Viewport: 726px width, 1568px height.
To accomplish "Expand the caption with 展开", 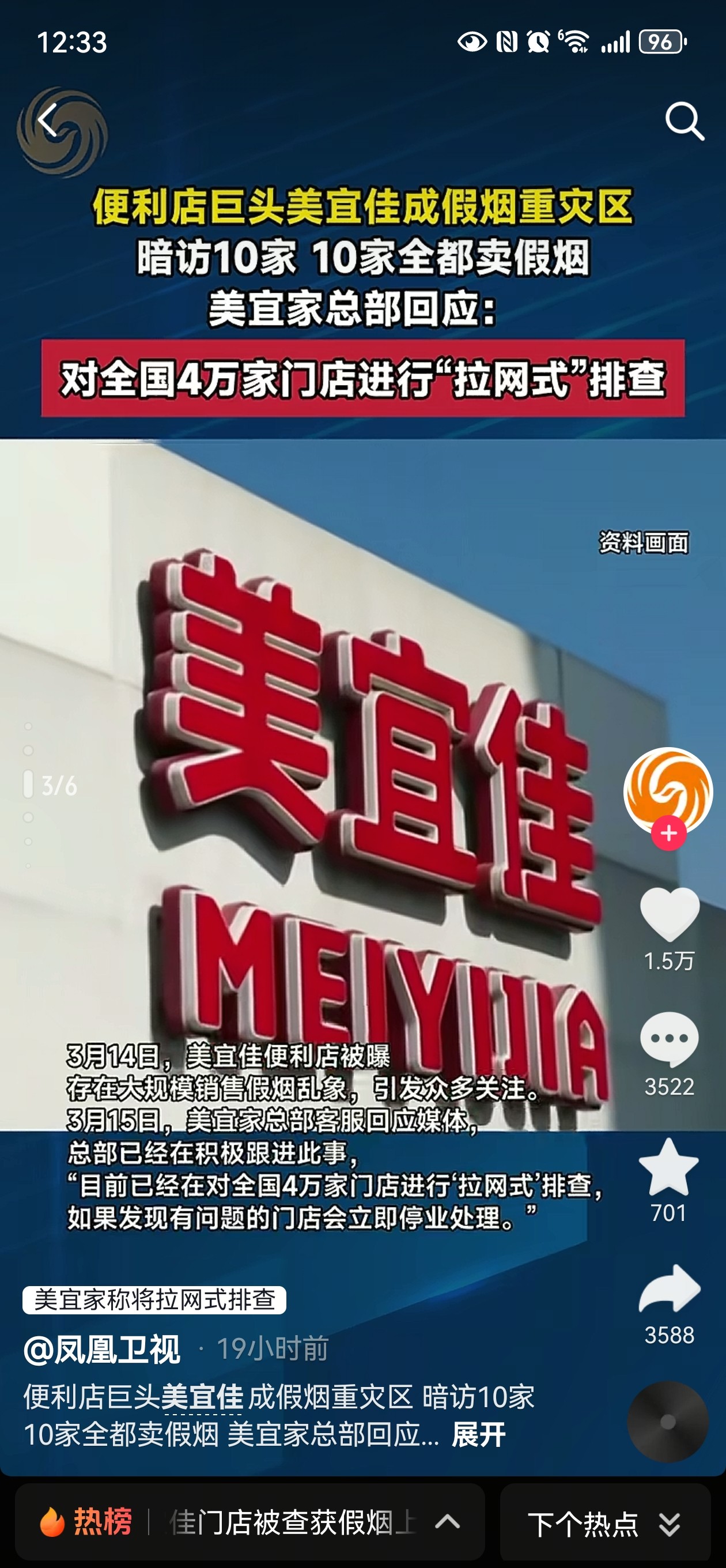I will [478, 1435].
